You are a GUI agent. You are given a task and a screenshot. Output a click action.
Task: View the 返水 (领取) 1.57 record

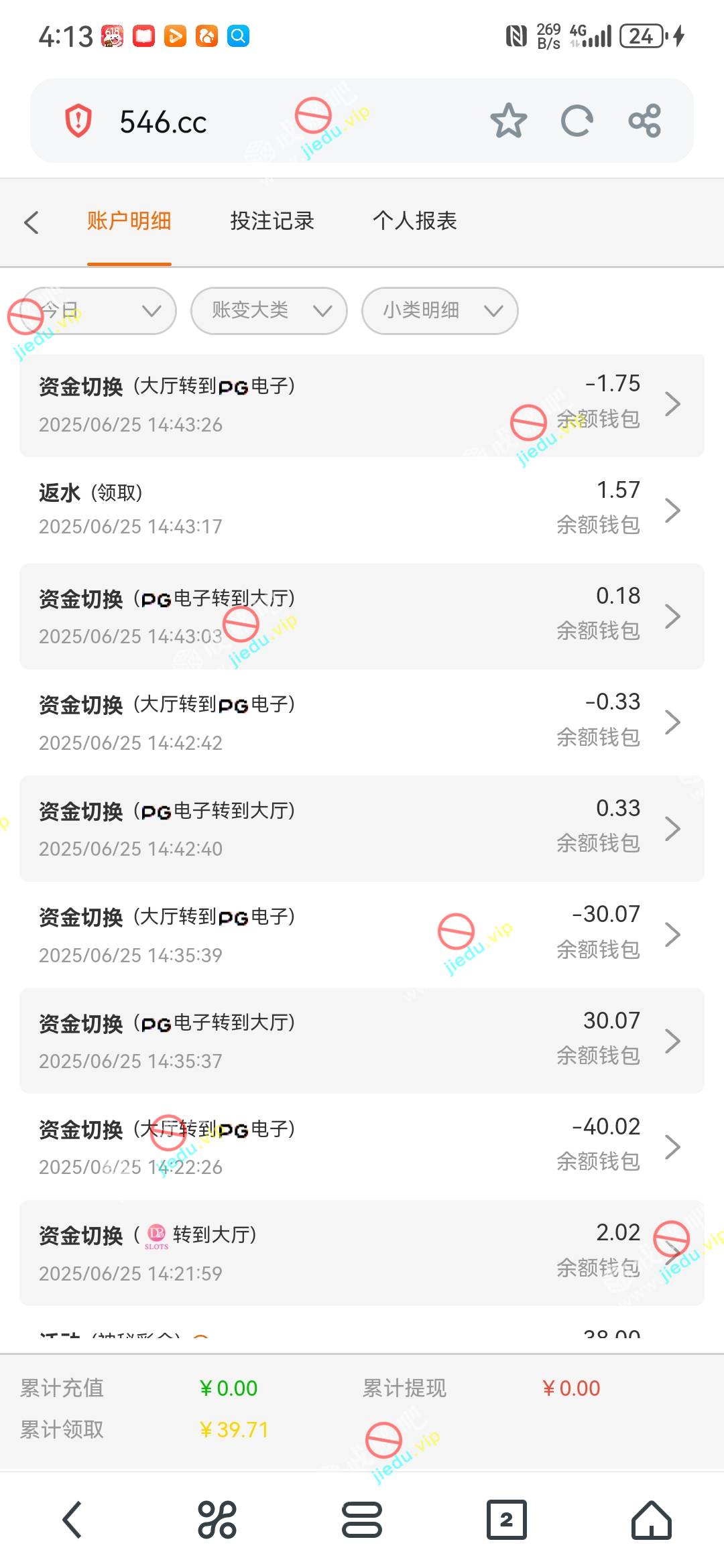362,510
